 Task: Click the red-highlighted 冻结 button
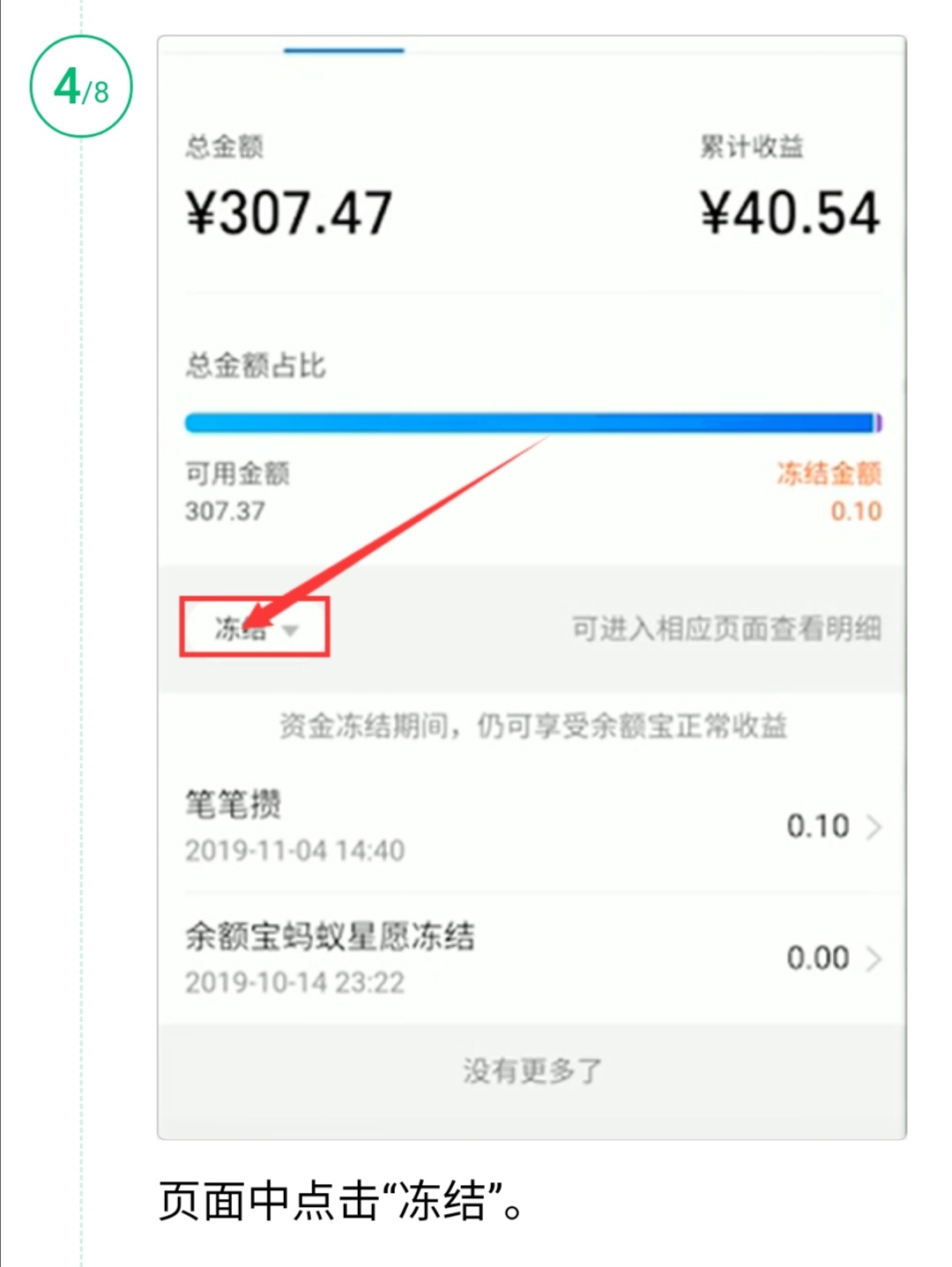(253, 629)
